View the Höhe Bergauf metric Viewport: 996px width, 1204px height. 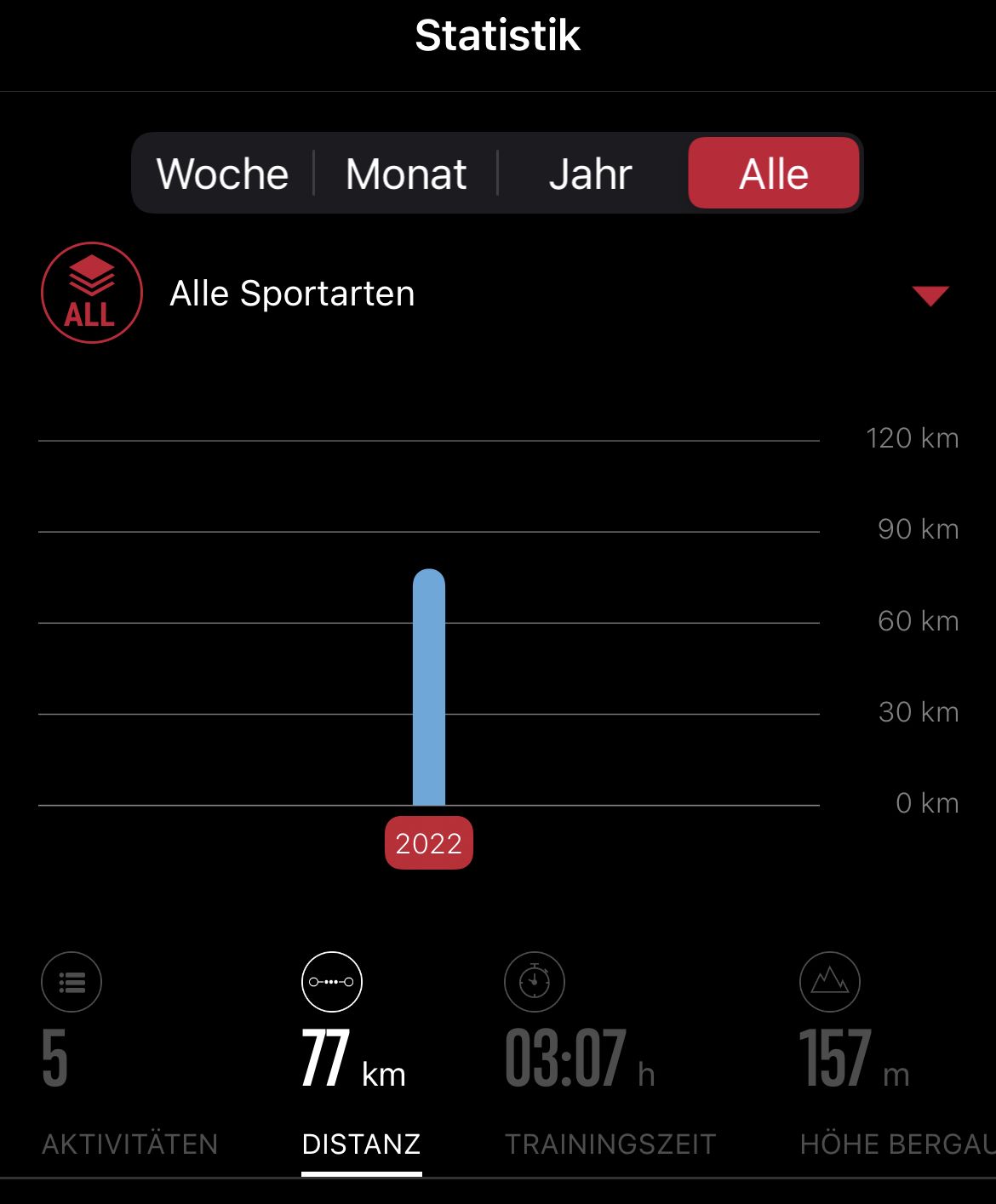[x=885, y=1055]
